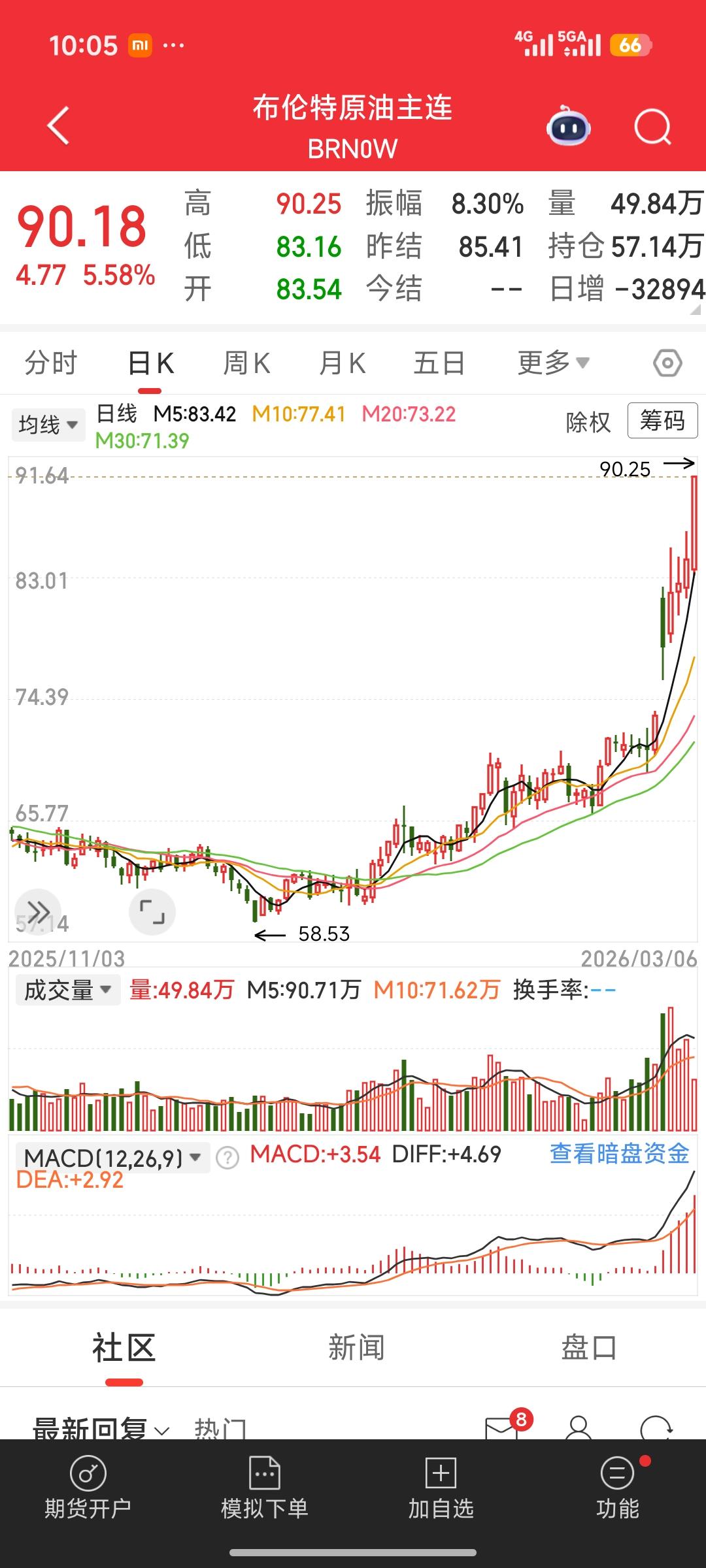
Task: Open chart settings gear icon
Action: [x=668, y=363]
